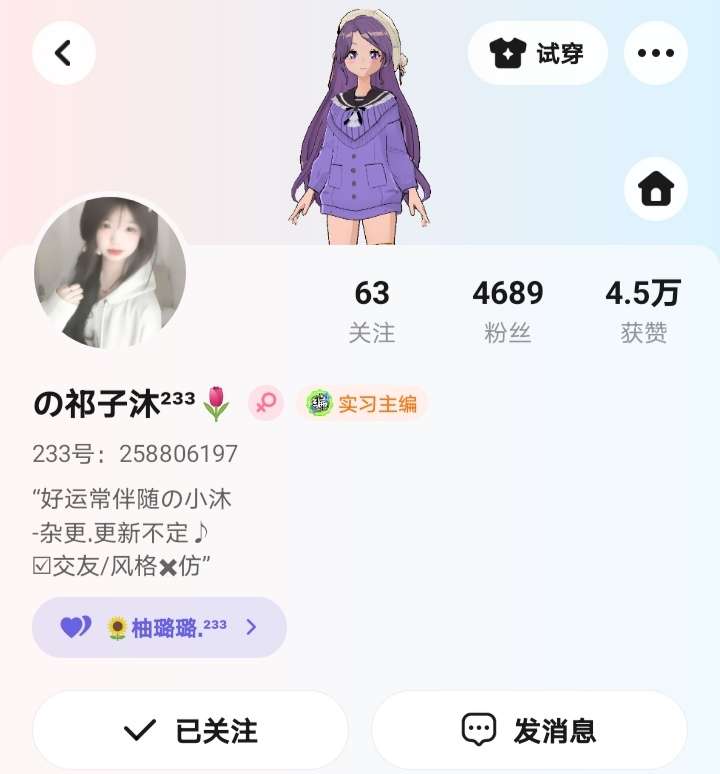This screenshot has height=774, width=720.
Task: Go back using the top-left arrow
Action: 64,53
